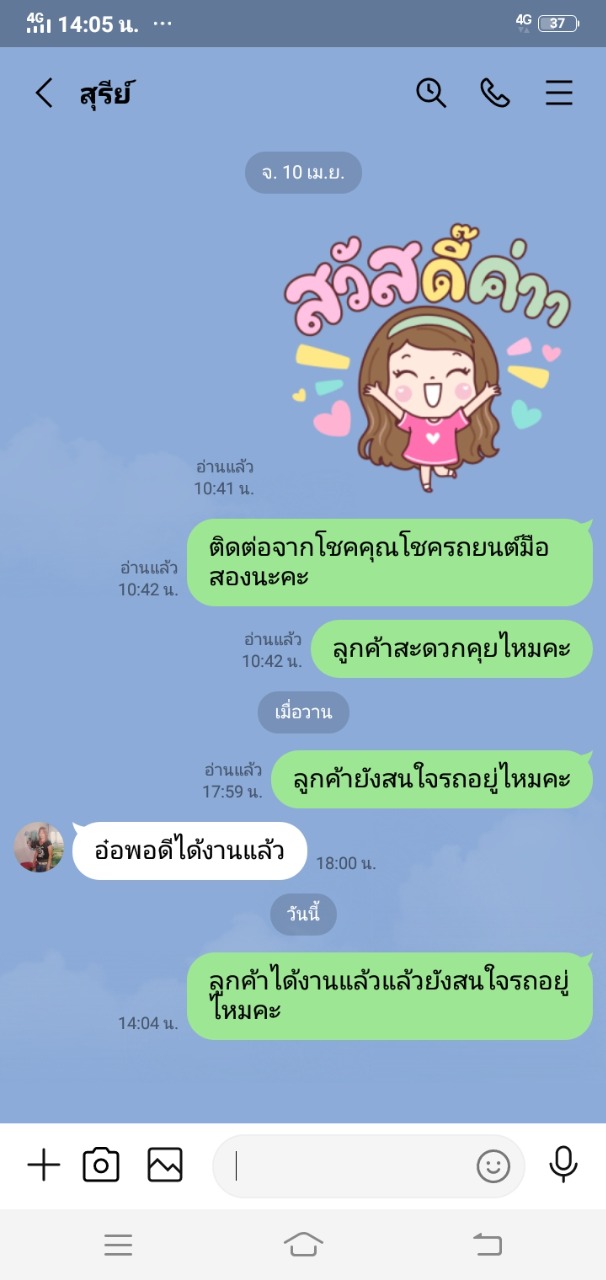Open the plus attachment options
Image resolution: width=606 pixels, height=1280 pixels.
pyautogui.click(x=43, y=1165)
